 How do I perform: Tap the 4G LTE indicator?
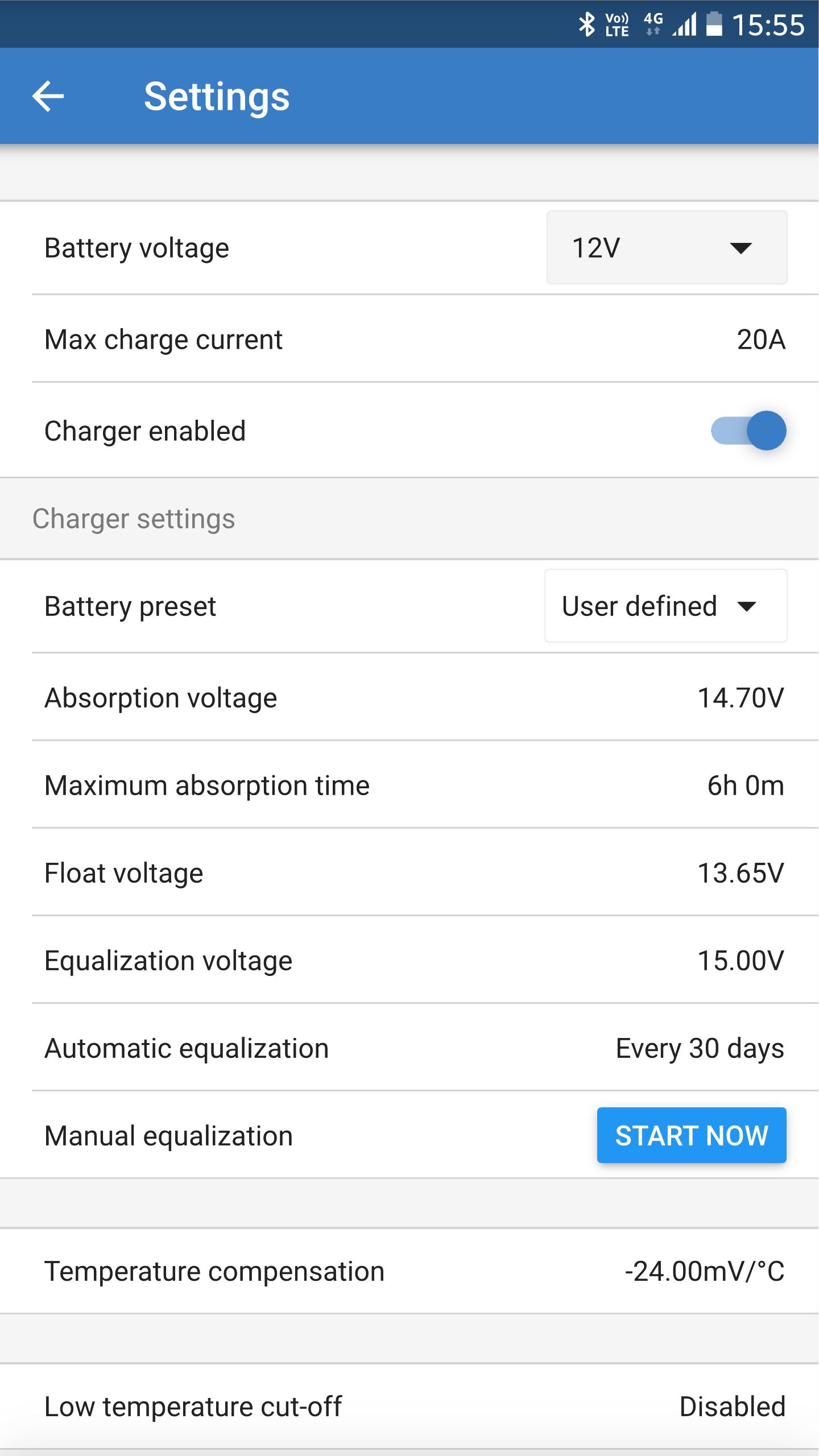(653, 23)
